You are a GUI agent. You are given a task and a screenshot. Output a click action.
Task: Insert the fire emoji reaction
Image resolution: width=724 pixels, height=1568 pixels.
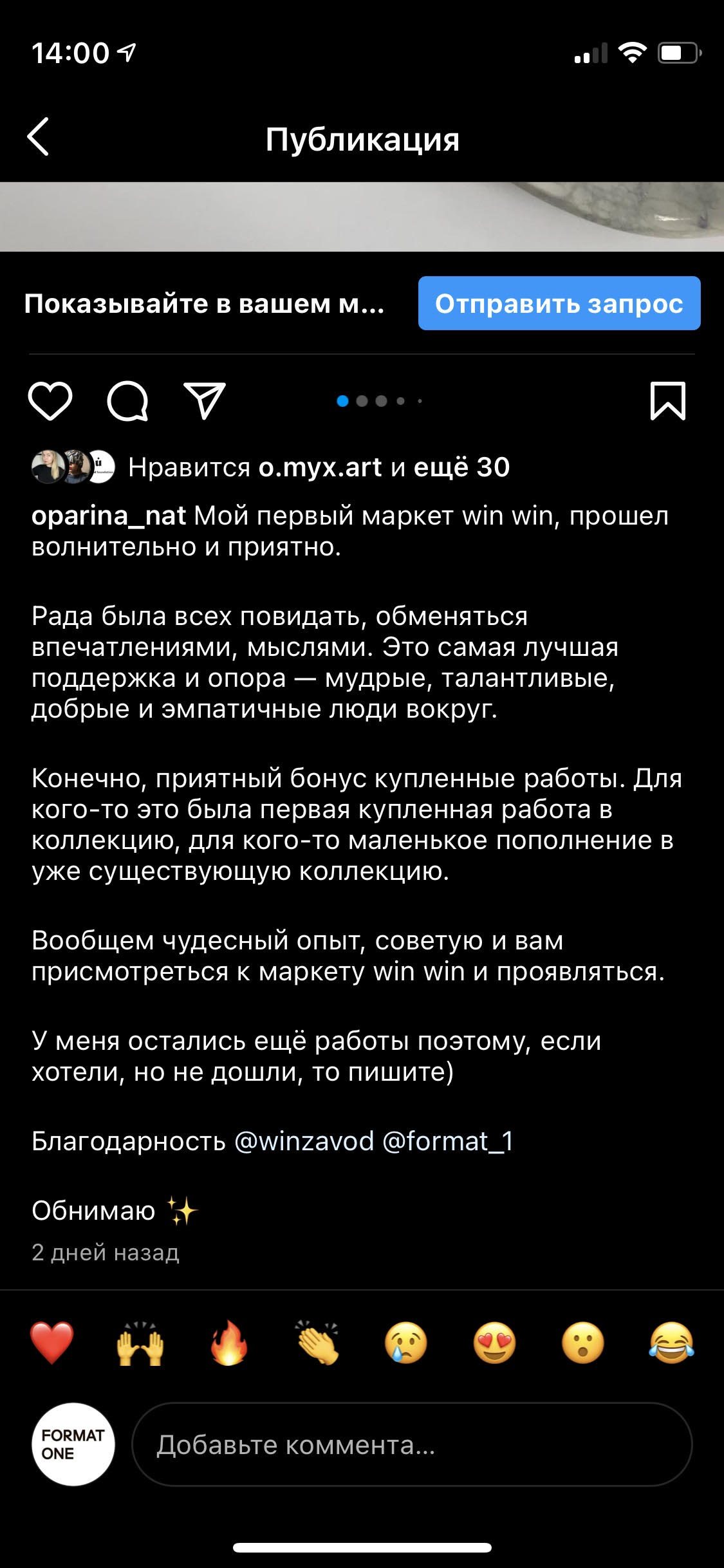tap(229, 1343)
